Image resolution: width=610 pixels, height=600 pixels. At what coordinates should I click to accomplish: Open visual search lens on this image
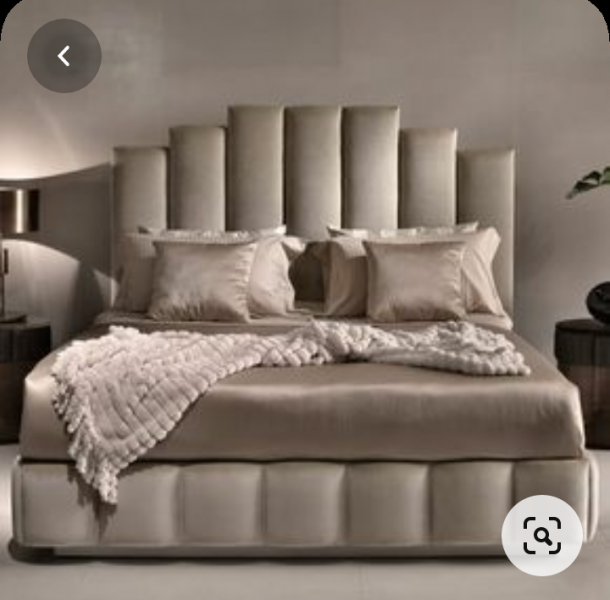[542, 537]
